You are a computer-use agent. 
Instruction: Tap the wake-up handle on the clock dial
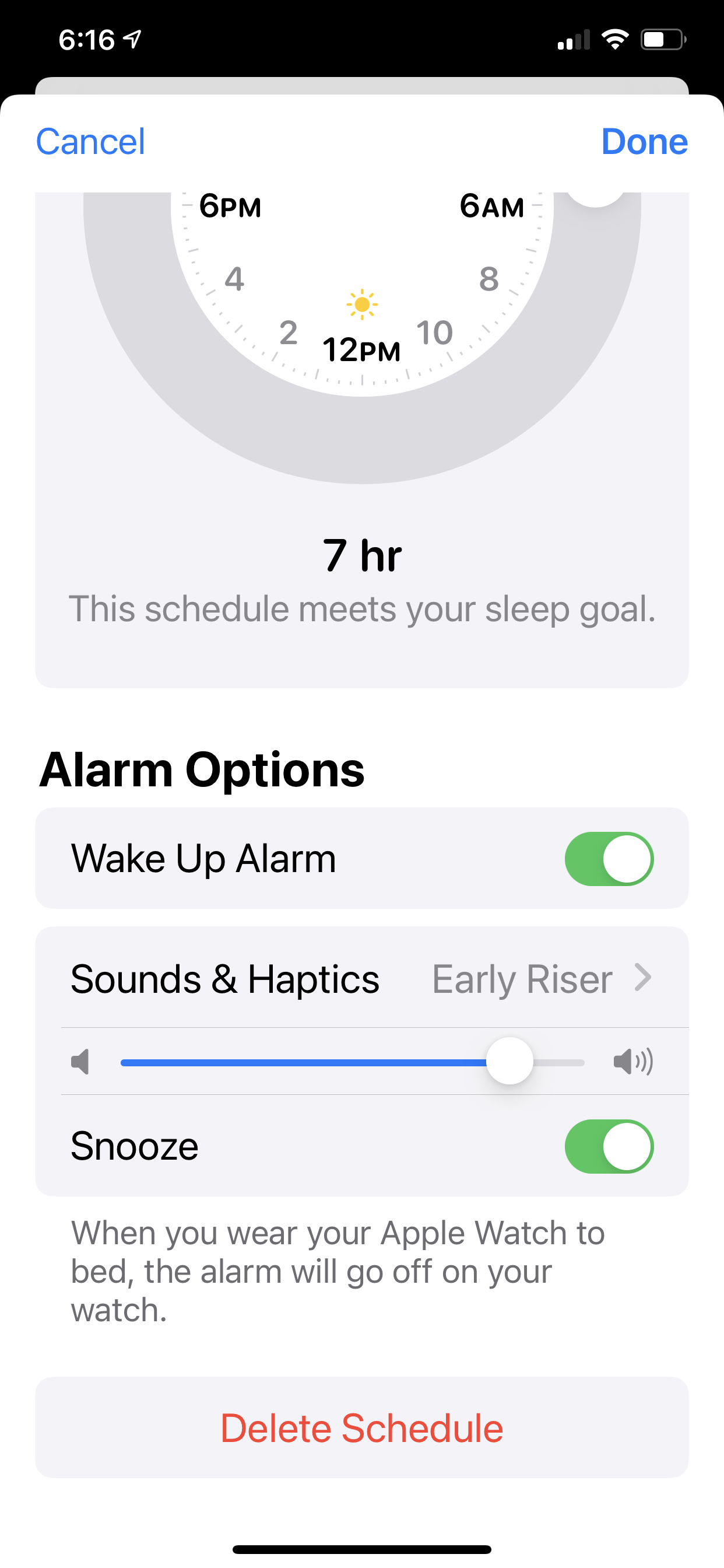click(x=597, y=195)
